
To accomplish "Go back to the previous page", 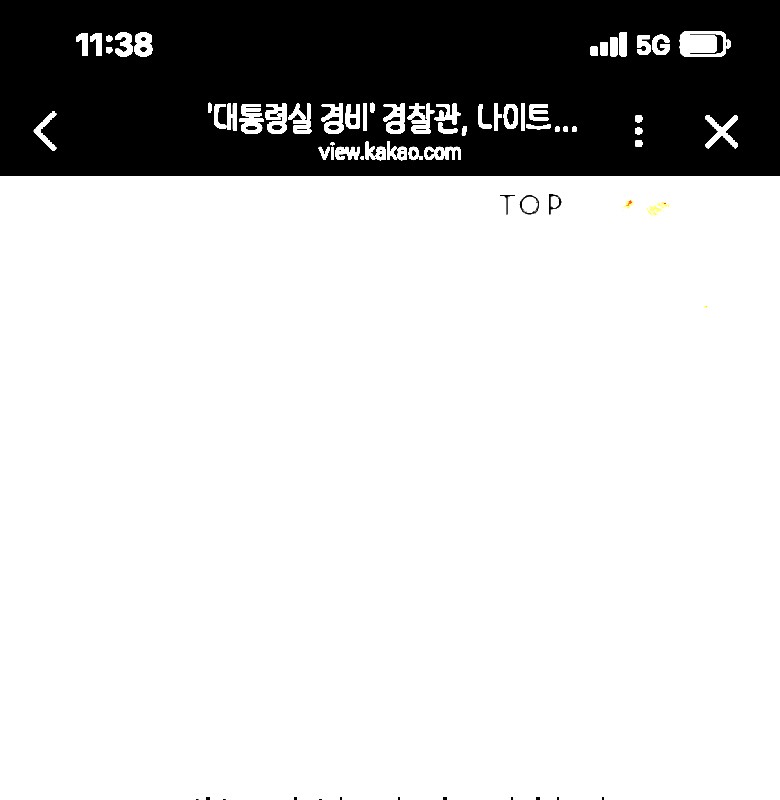I will click(x=46, y=131).
